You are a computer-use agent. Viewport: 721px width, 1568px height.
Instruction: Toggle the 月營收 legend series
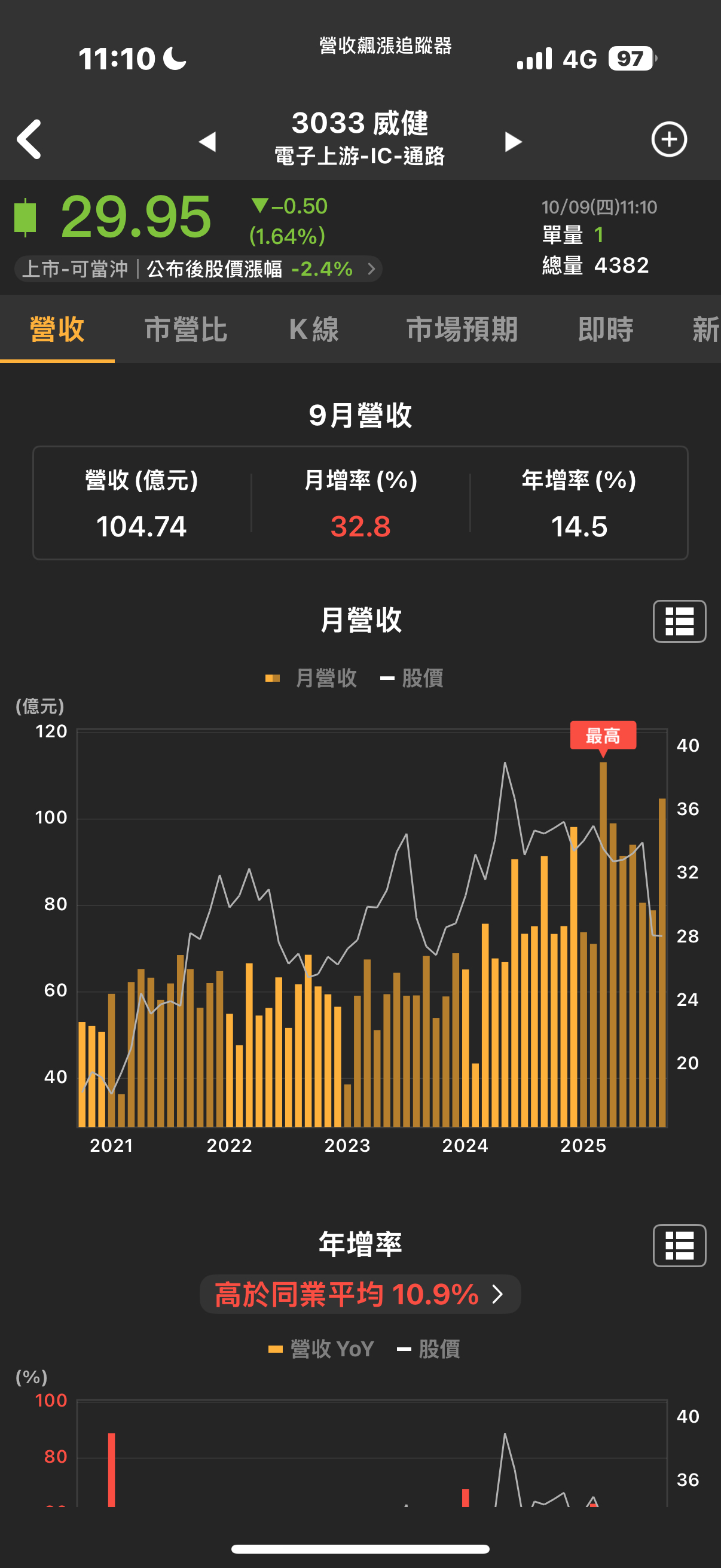tap(312, 678)
